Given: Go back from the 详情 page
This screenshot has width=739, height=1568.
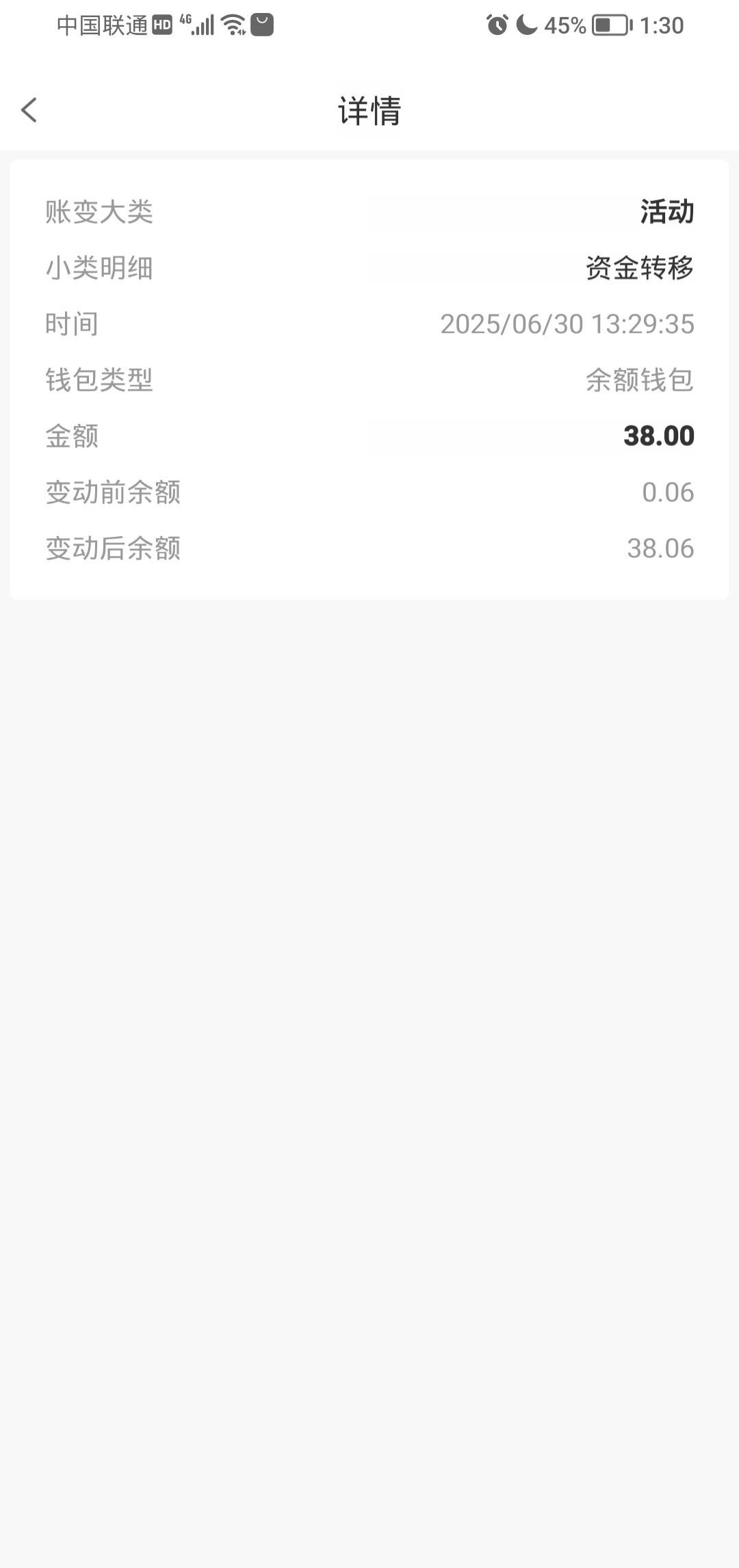Looking at the screenshot, I should click(x=29, y=110).
